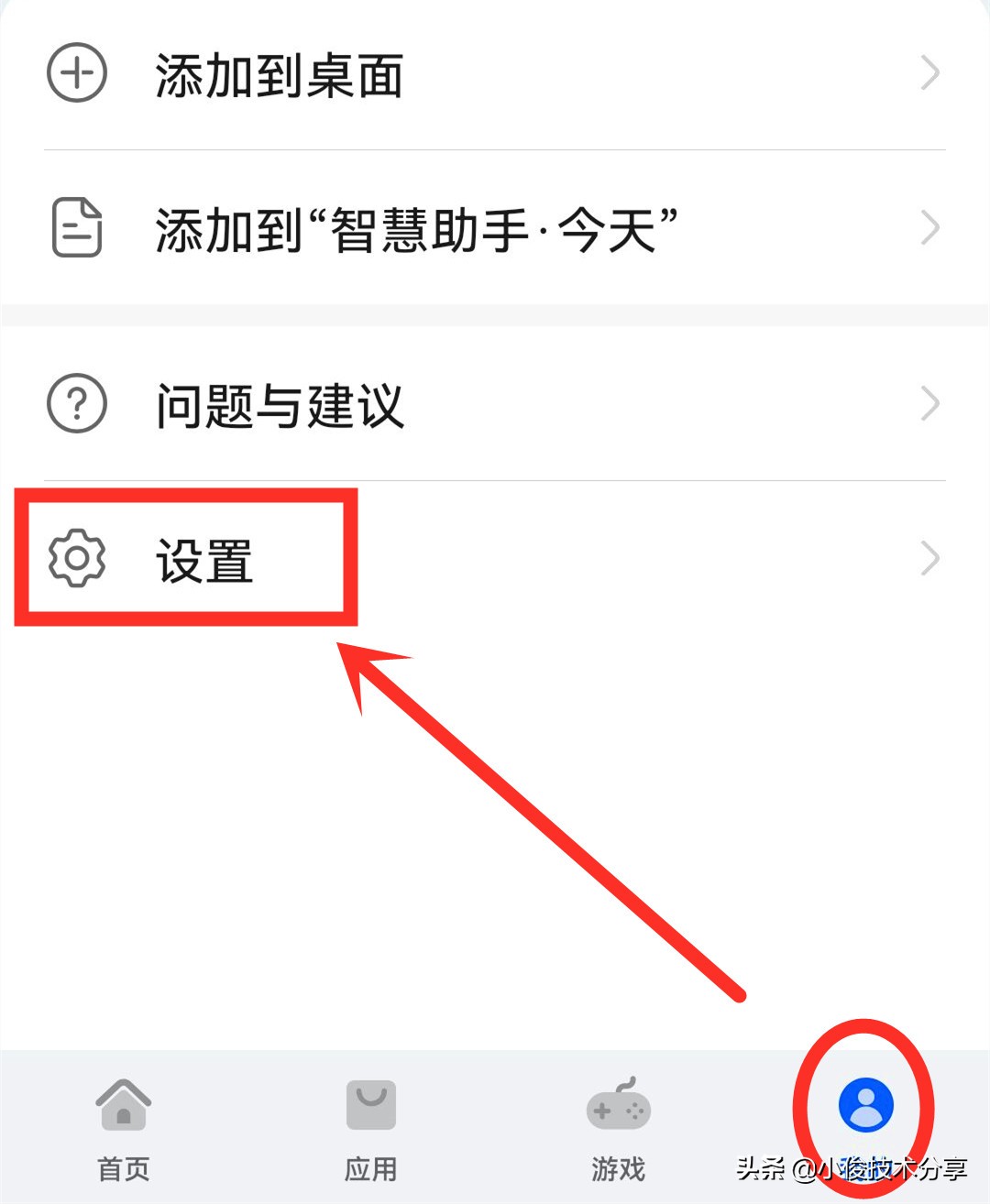
Task: Select the 首页 home icon
Action: coord(124,1104)
